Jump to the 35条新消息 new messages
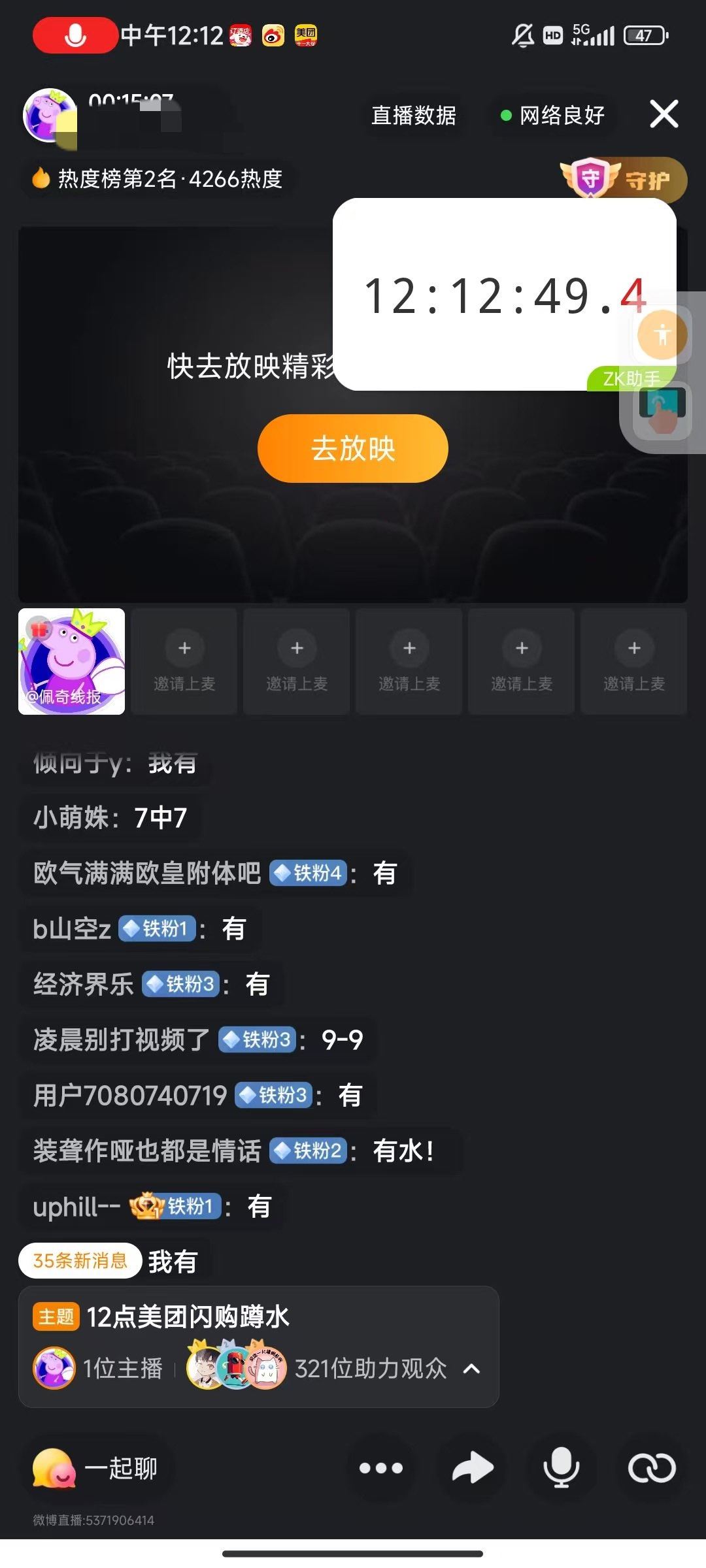This screenshot has width=706, height=1568. coord(80,1260)
